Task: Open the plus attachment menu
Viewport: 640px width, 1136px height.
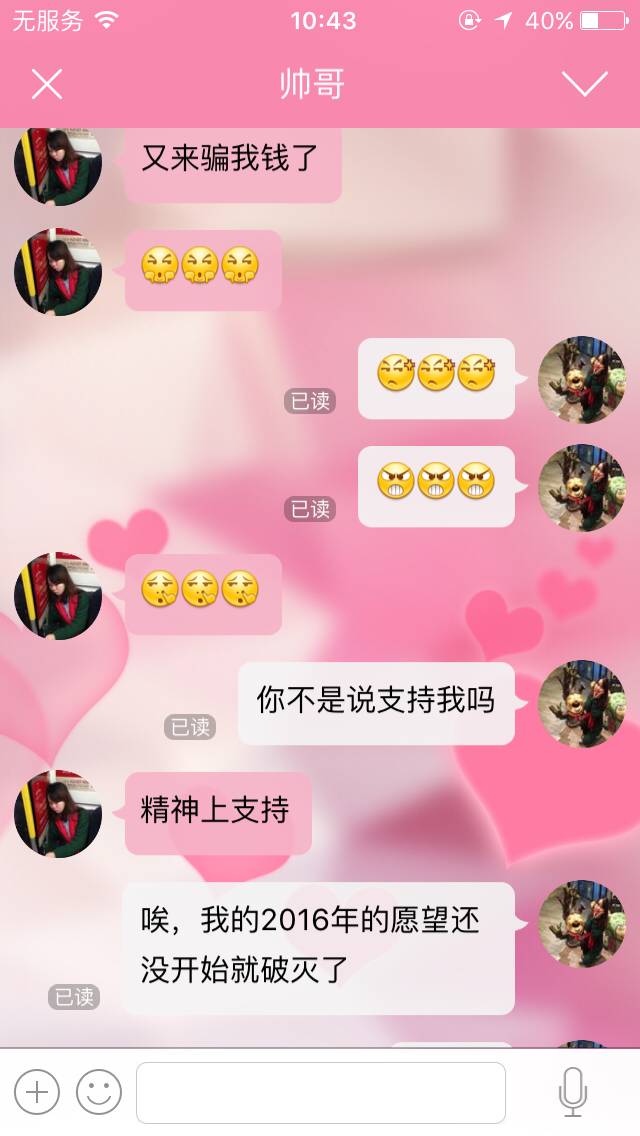Action: (37, 1092)
